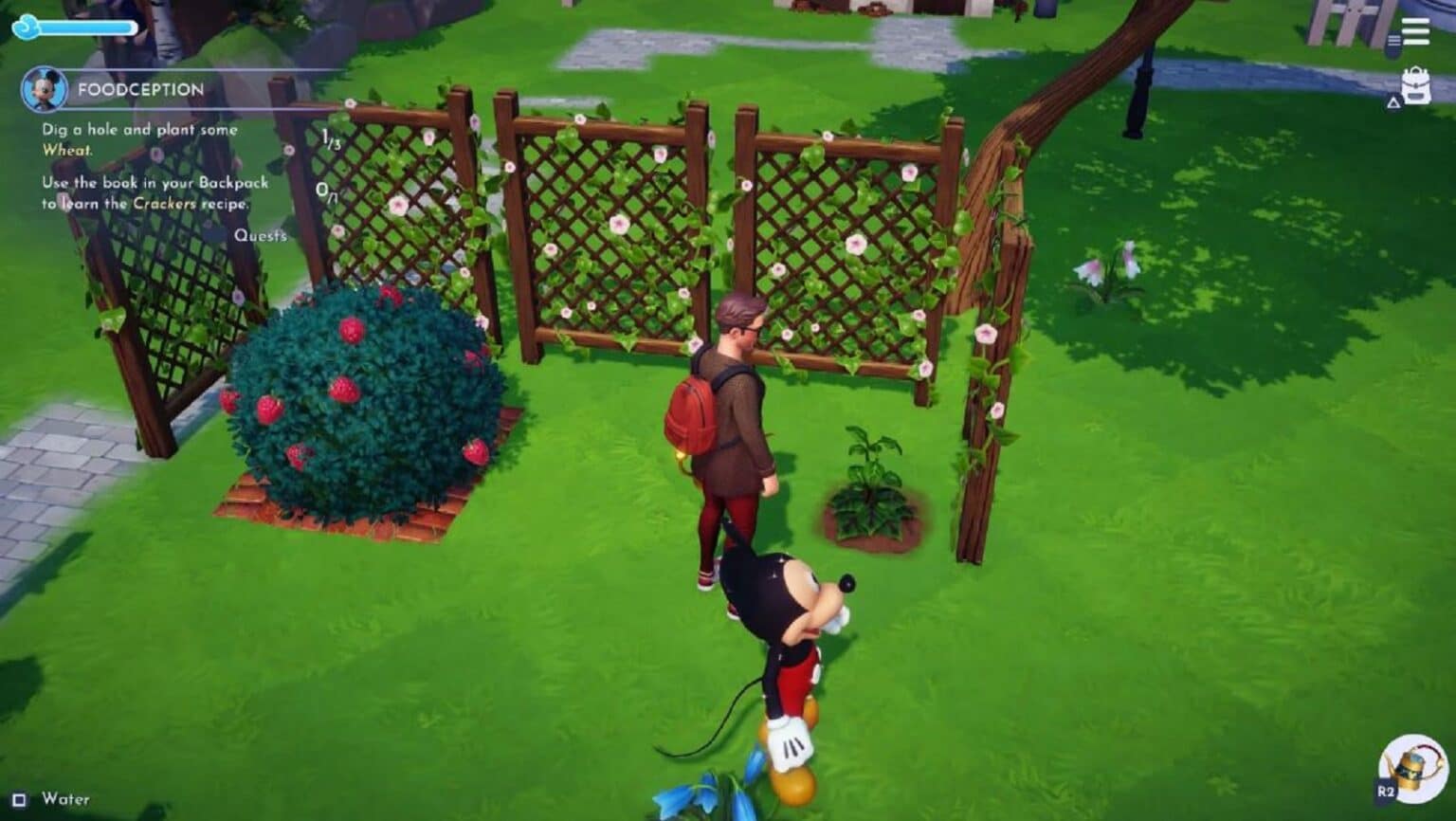Image resolution: width=1456 pixels, height=821 pixels.
Task: Tap the Water action prompt
Action: pyautogui.click(x=52, y=799)
